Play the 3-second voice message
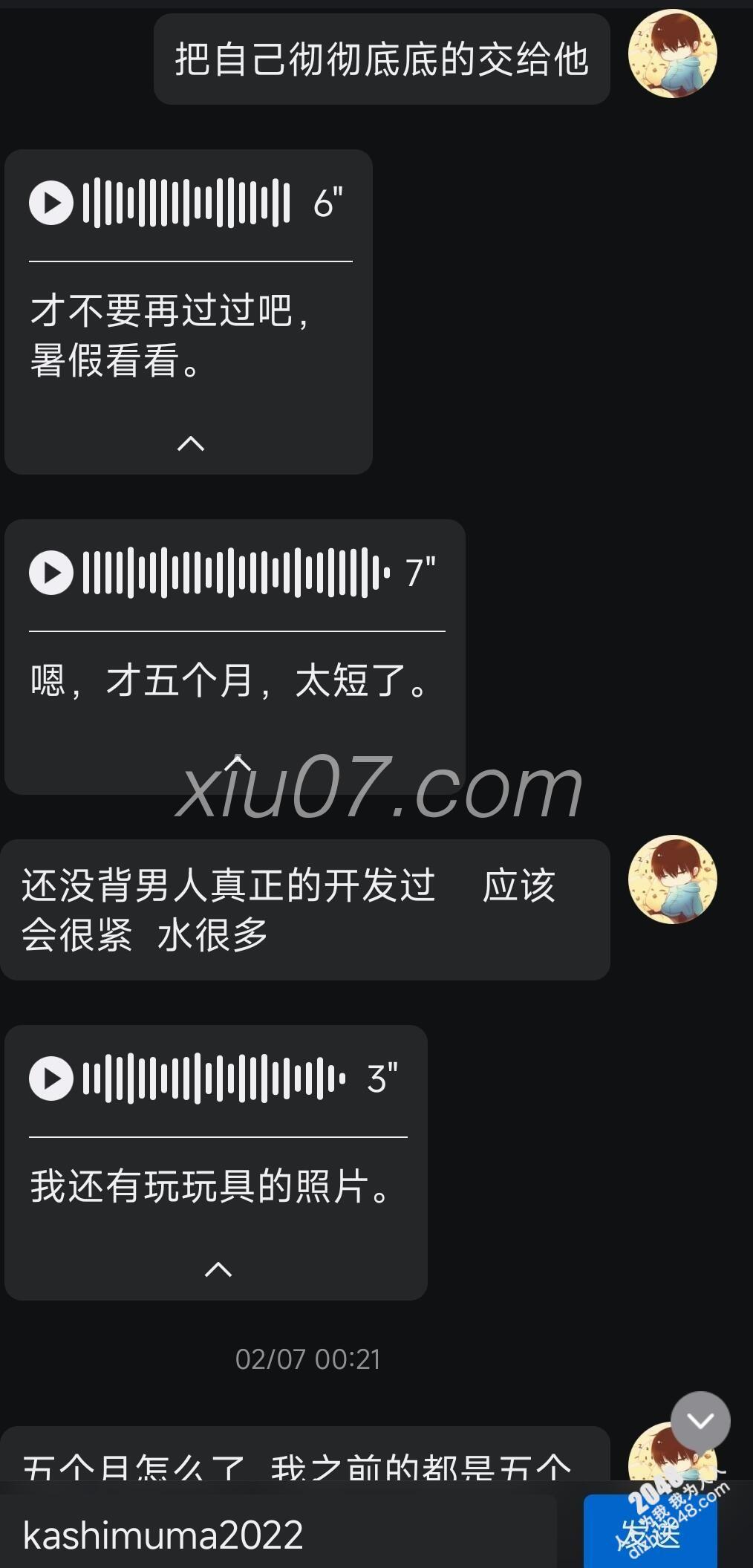The height and width of the screenshot is (1568, 753). click(51, 1078)
